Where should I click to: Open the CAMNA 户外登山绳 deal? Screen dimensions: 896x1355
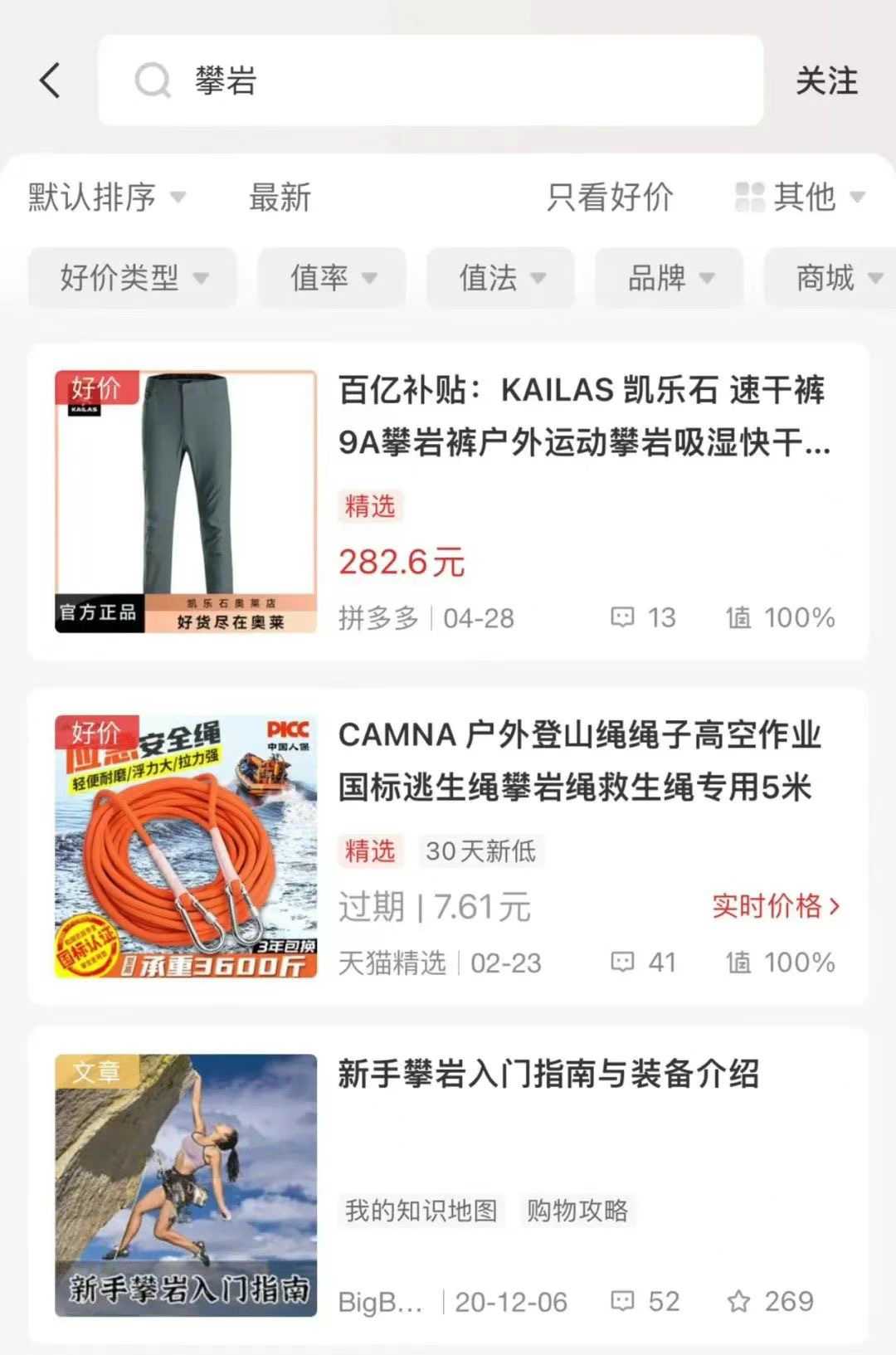point(578,761)
